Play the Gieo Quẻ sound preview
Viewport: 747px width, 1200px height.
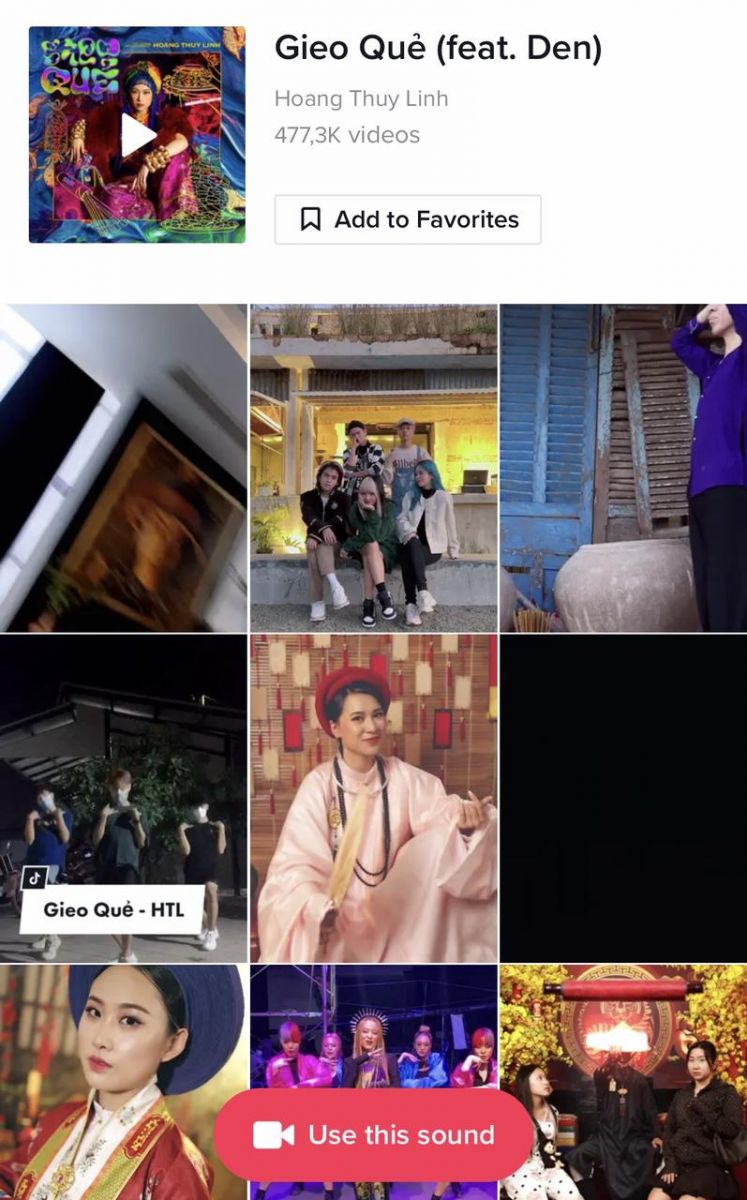pos(137,135)
